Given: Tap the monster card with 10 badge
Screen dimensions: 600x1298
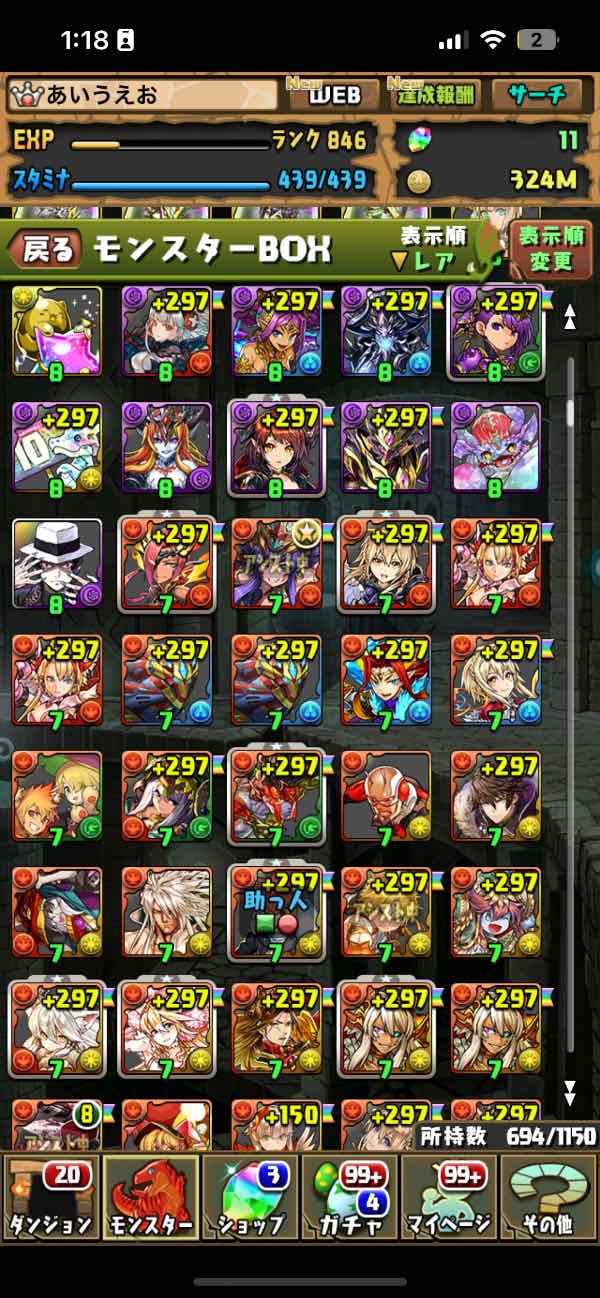Looking at the screenshot, I should point(57,448).
